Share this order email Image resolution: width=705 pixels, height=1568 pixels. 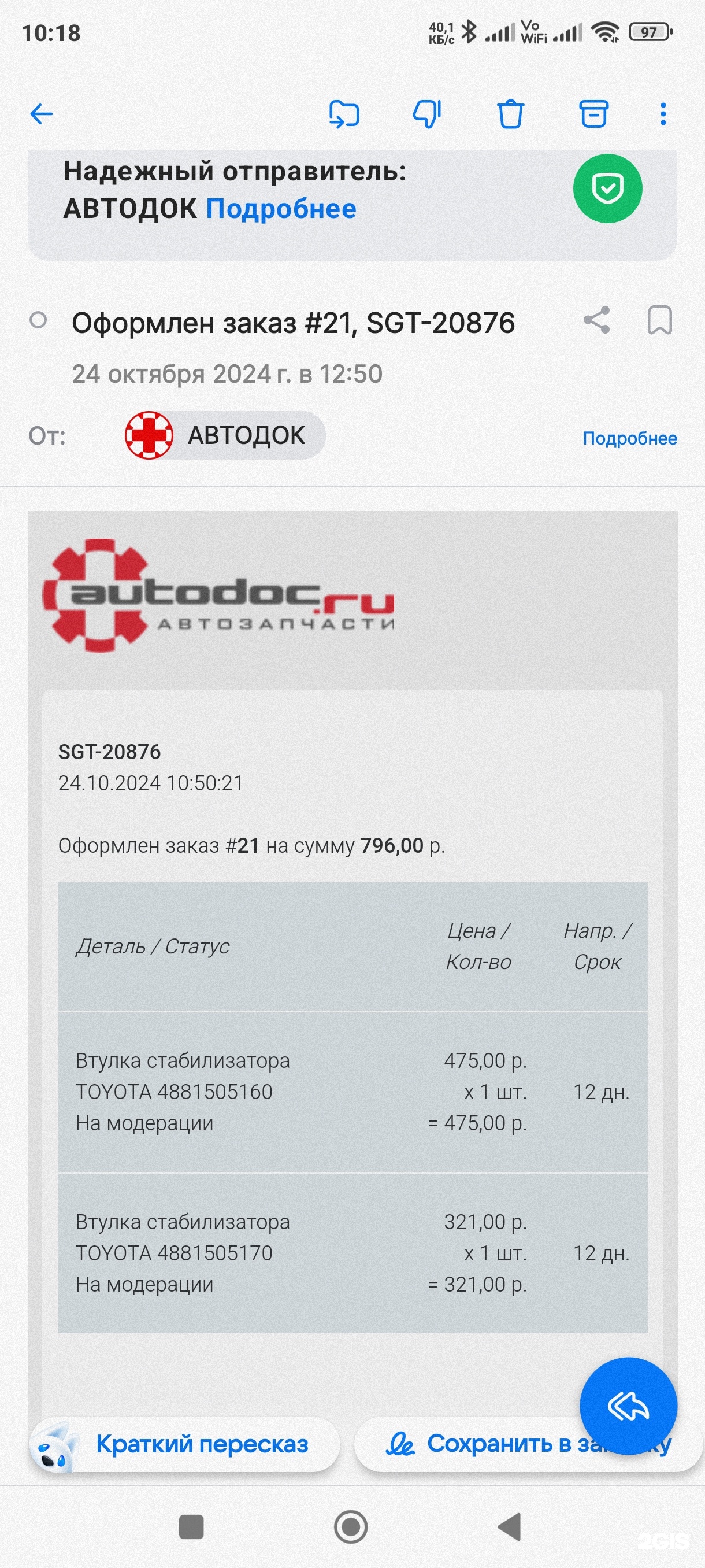point(596,320)
